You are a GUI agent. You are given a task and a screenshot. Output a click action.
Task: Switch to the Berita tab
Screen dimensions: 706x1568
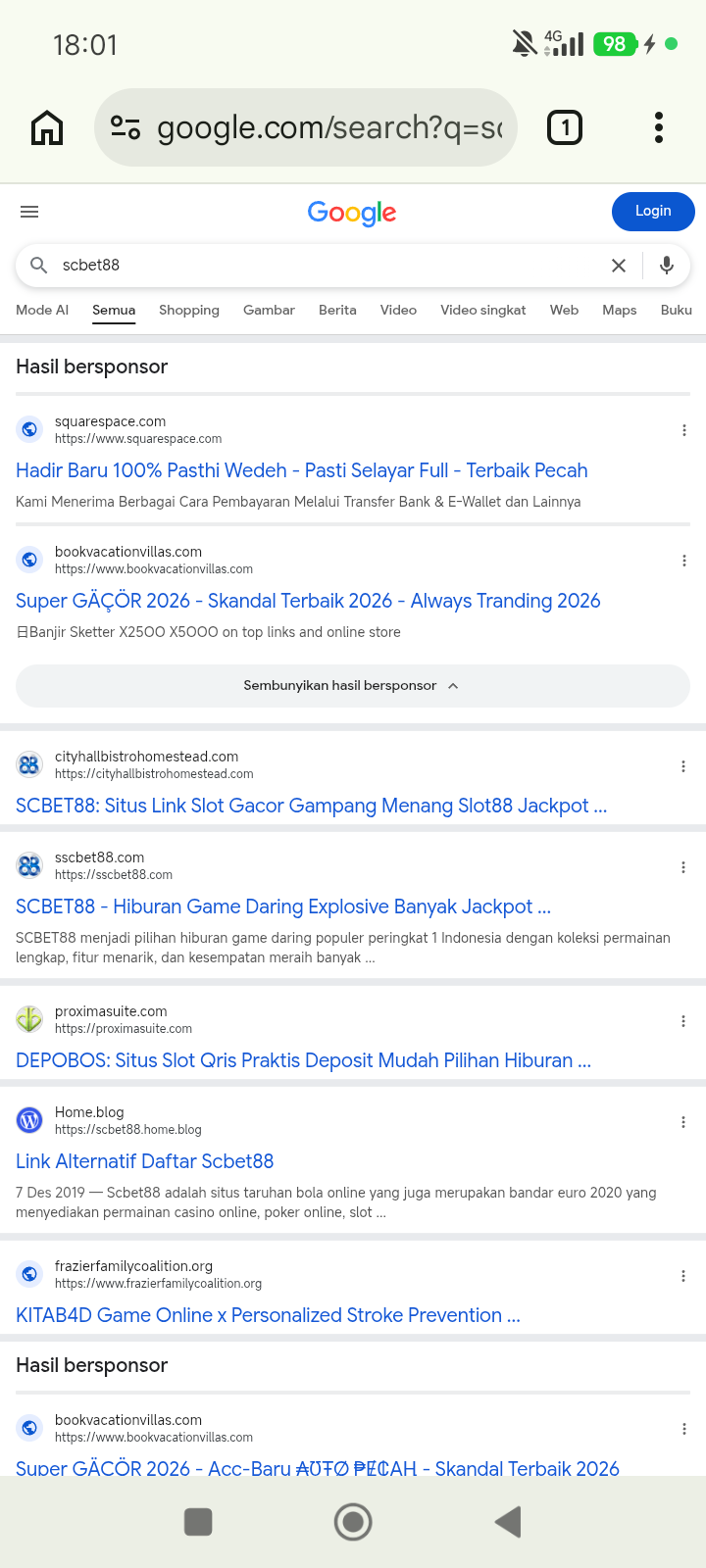point(337,310)
